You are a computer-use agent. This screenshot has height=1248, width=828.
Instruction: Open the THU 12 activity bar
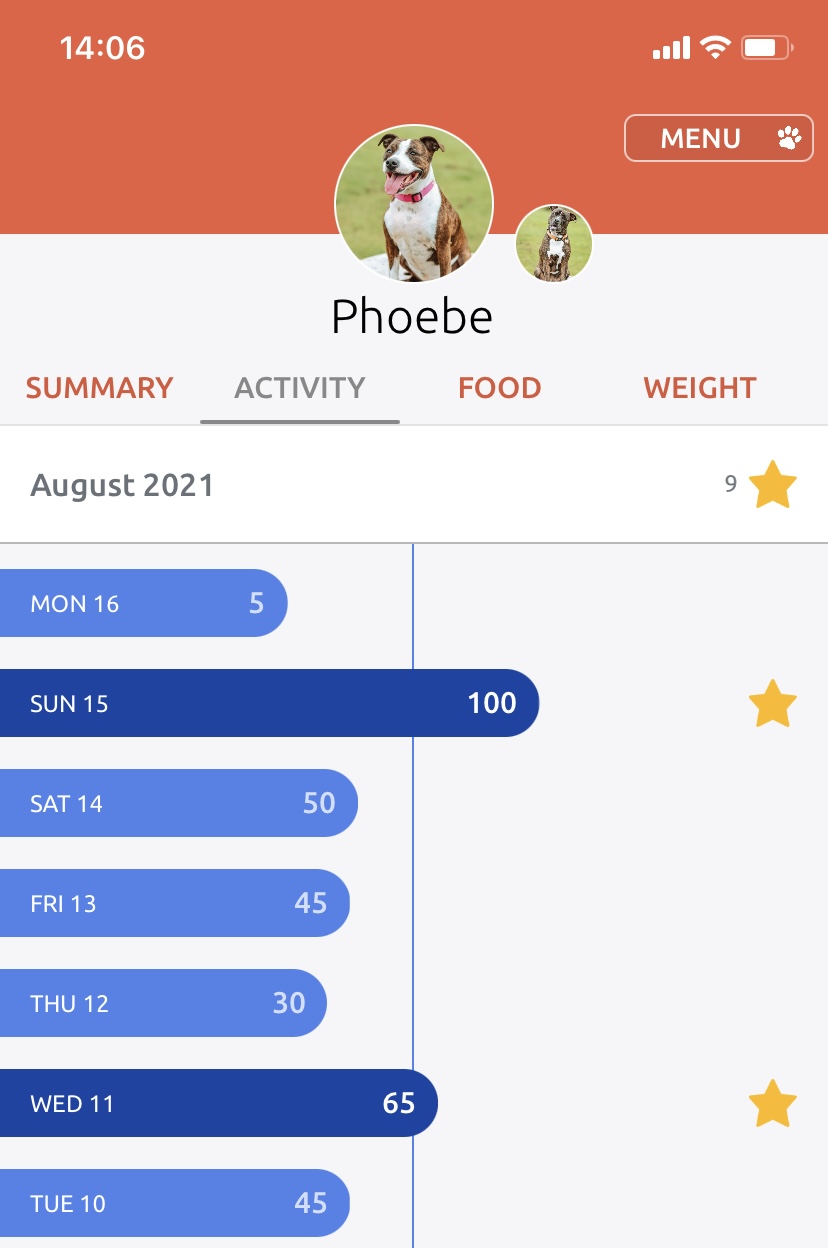[x=160, y=1003]
